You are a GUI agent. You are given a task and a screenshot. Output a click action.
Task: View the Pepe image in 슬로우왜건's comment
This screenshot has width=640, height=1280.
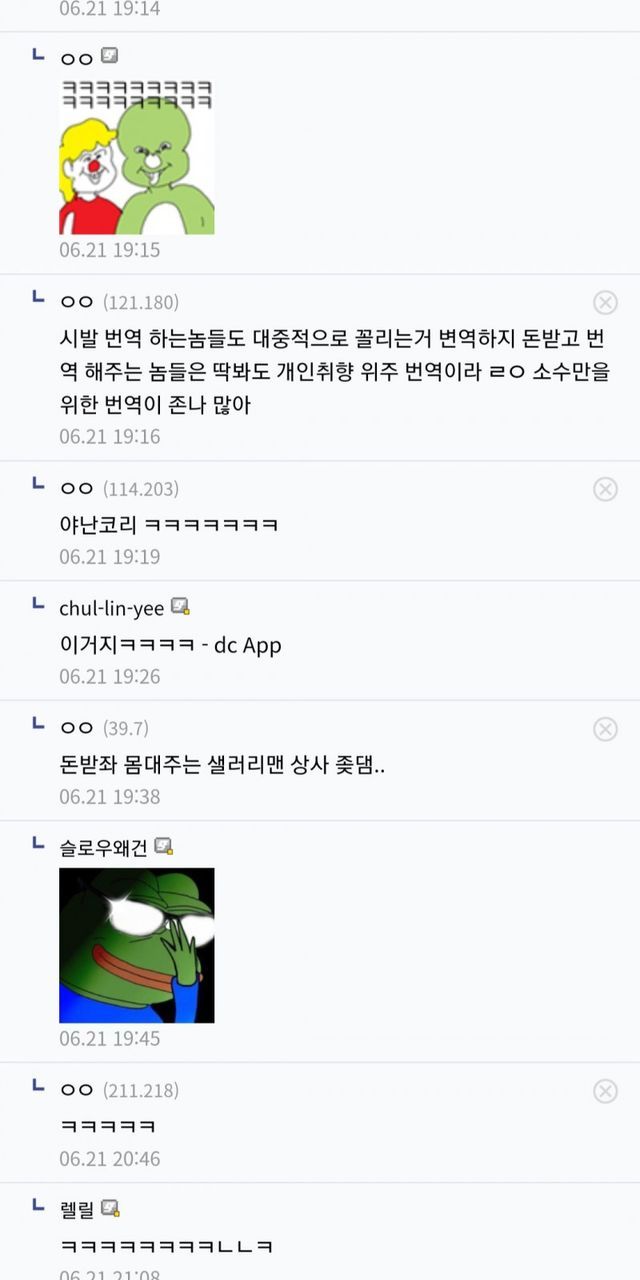[x=137, y=945]
